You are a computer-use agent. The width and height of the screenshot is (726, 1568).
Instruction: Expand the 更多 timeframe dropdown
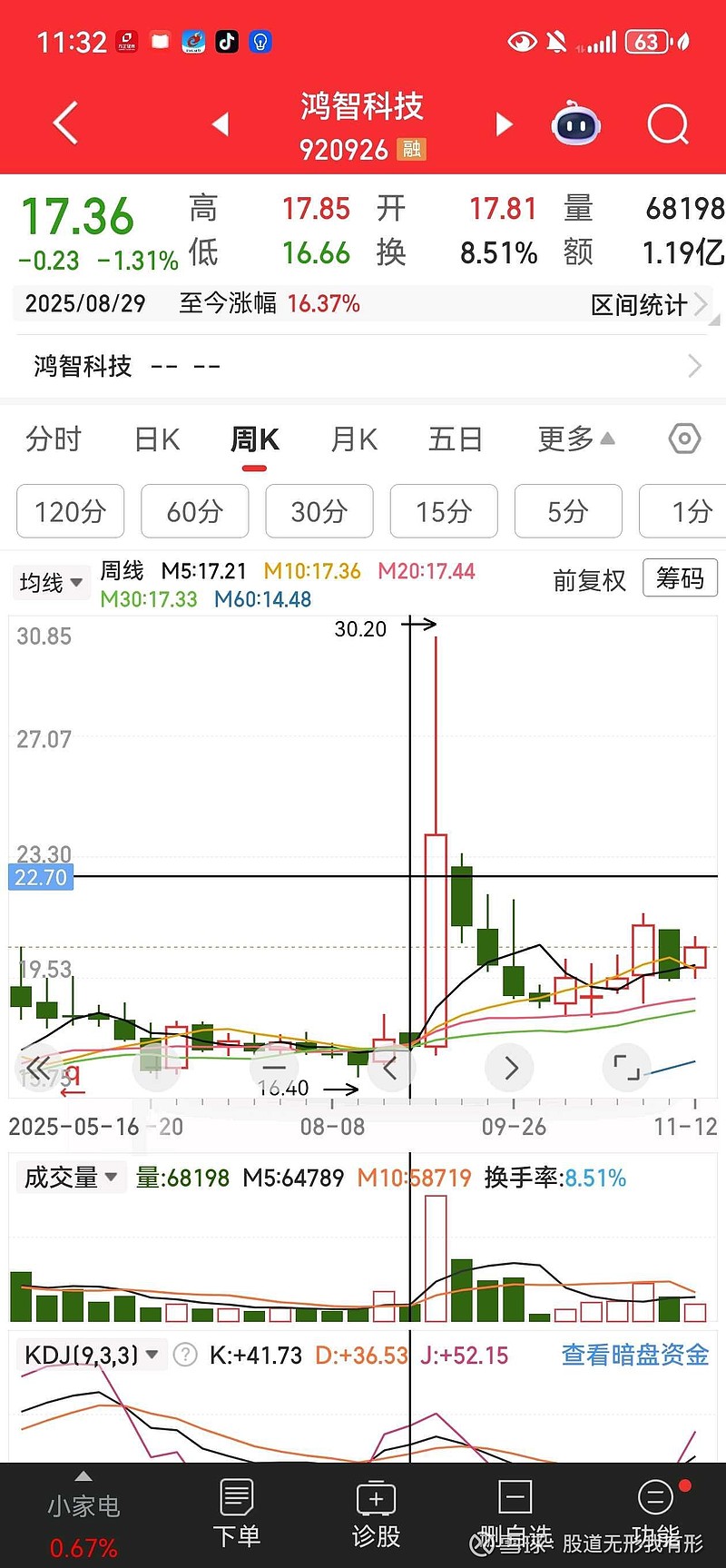click(575, 439)
